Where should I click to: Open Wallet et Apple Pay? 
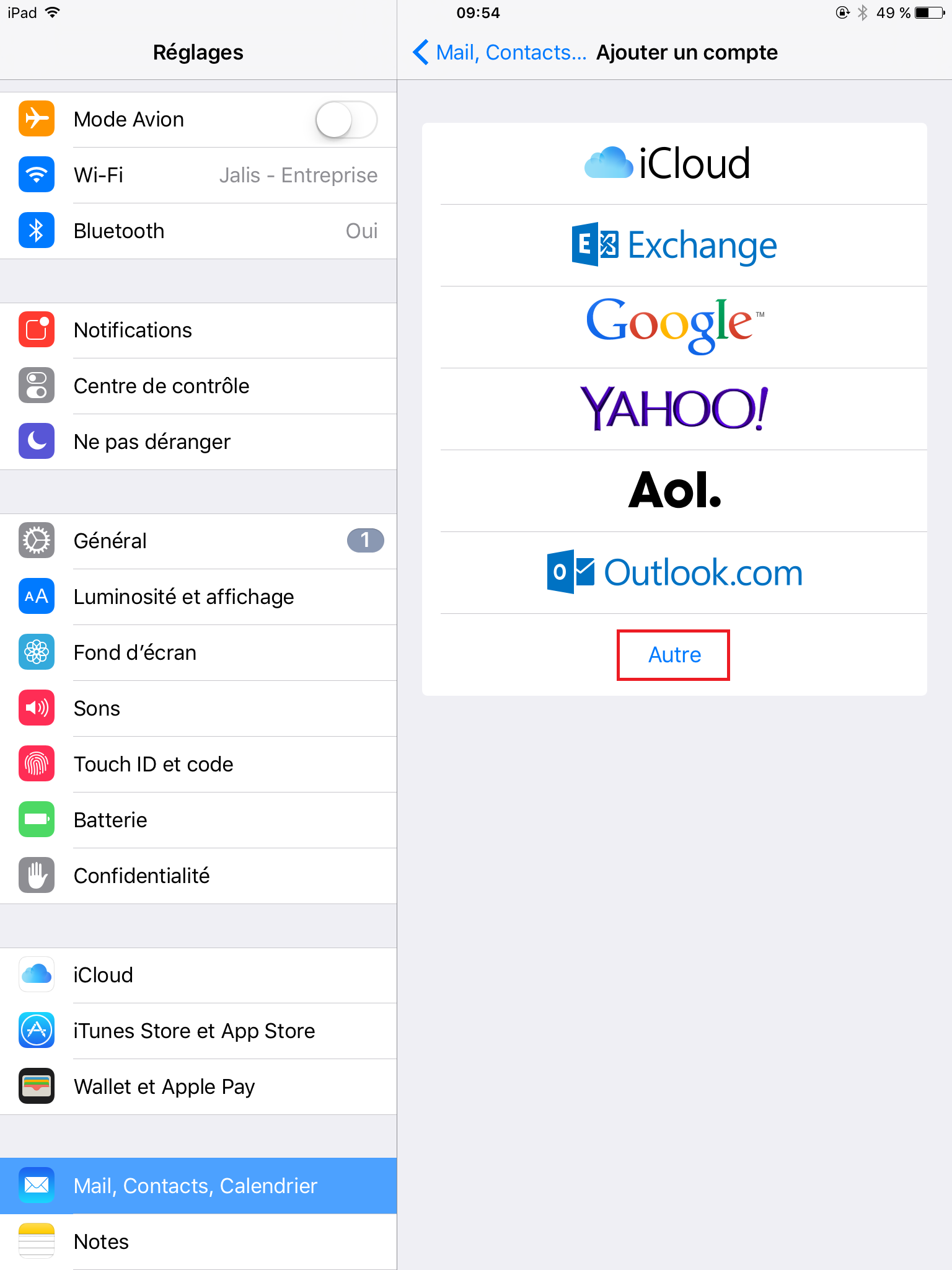tap(198, 1087)
